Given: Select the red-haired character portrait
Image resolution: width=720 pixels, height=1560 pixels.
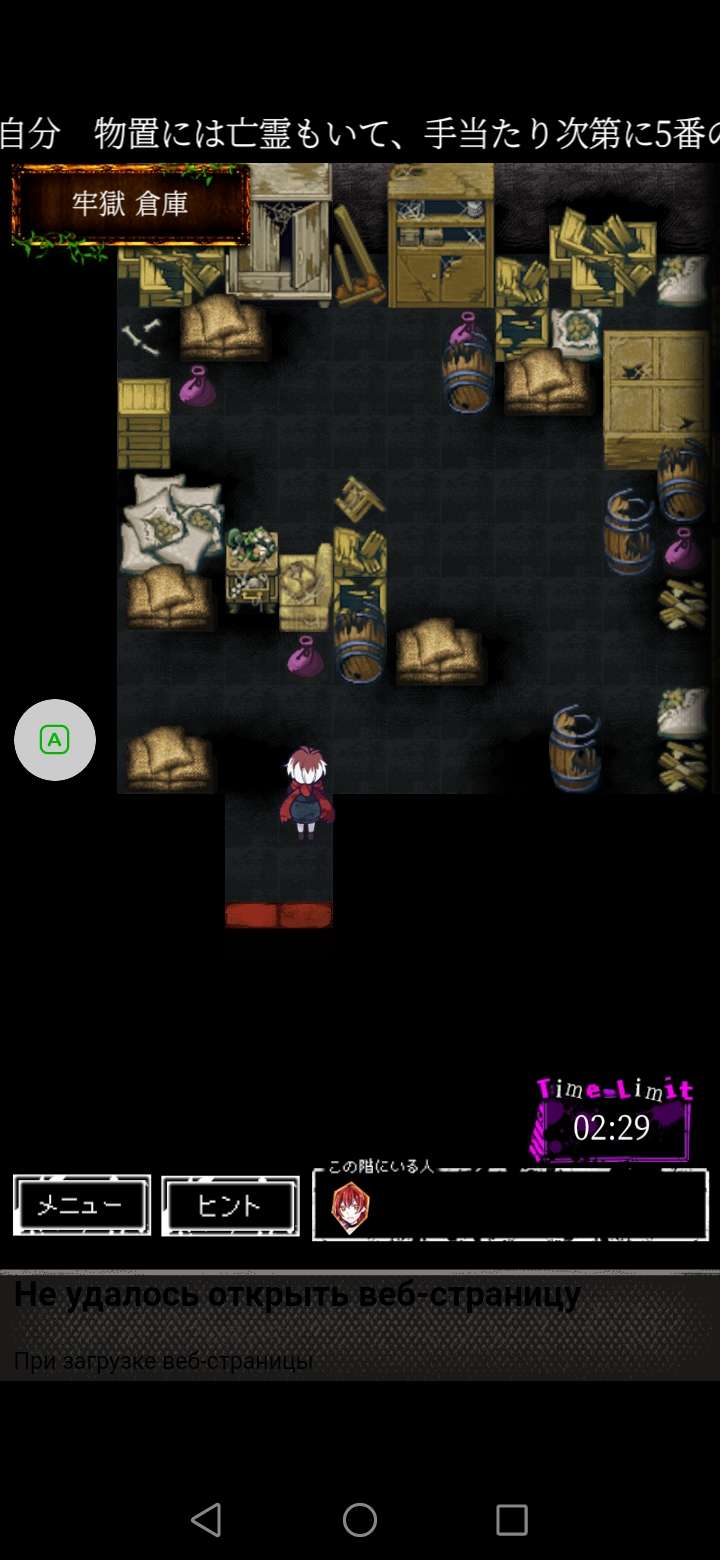Looking at the screenshot, I should click(x=350, y=1207).
